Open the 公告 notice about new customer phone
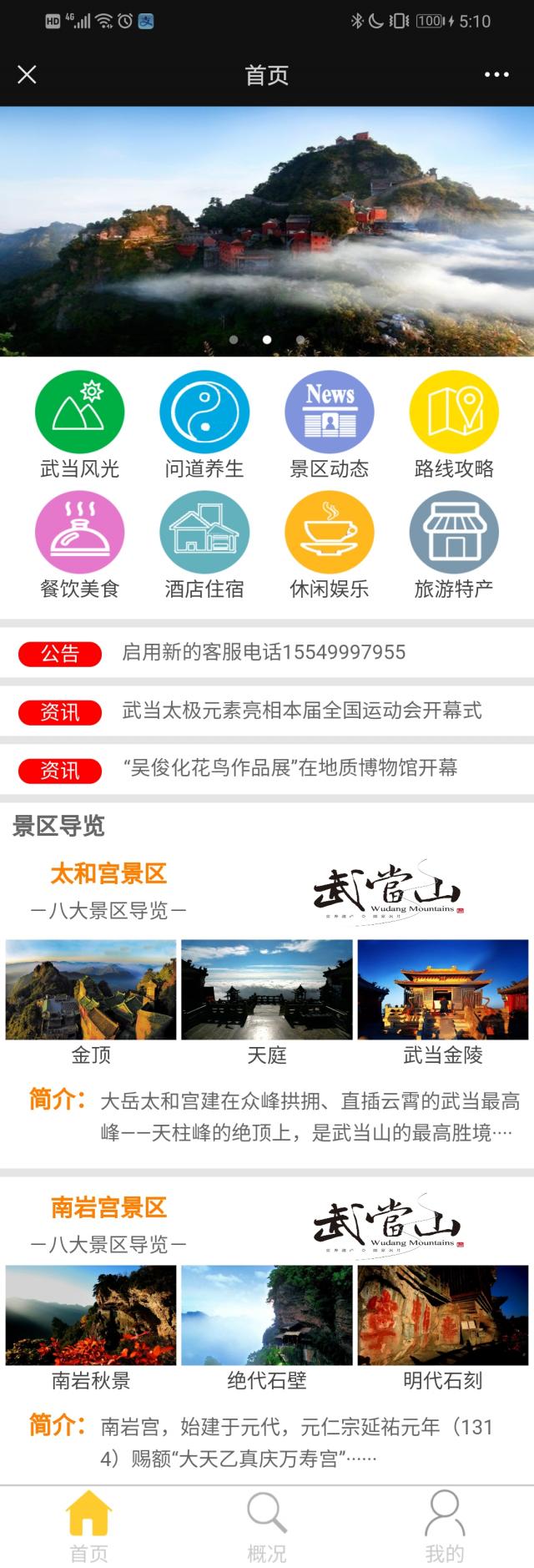 point(264,652)
